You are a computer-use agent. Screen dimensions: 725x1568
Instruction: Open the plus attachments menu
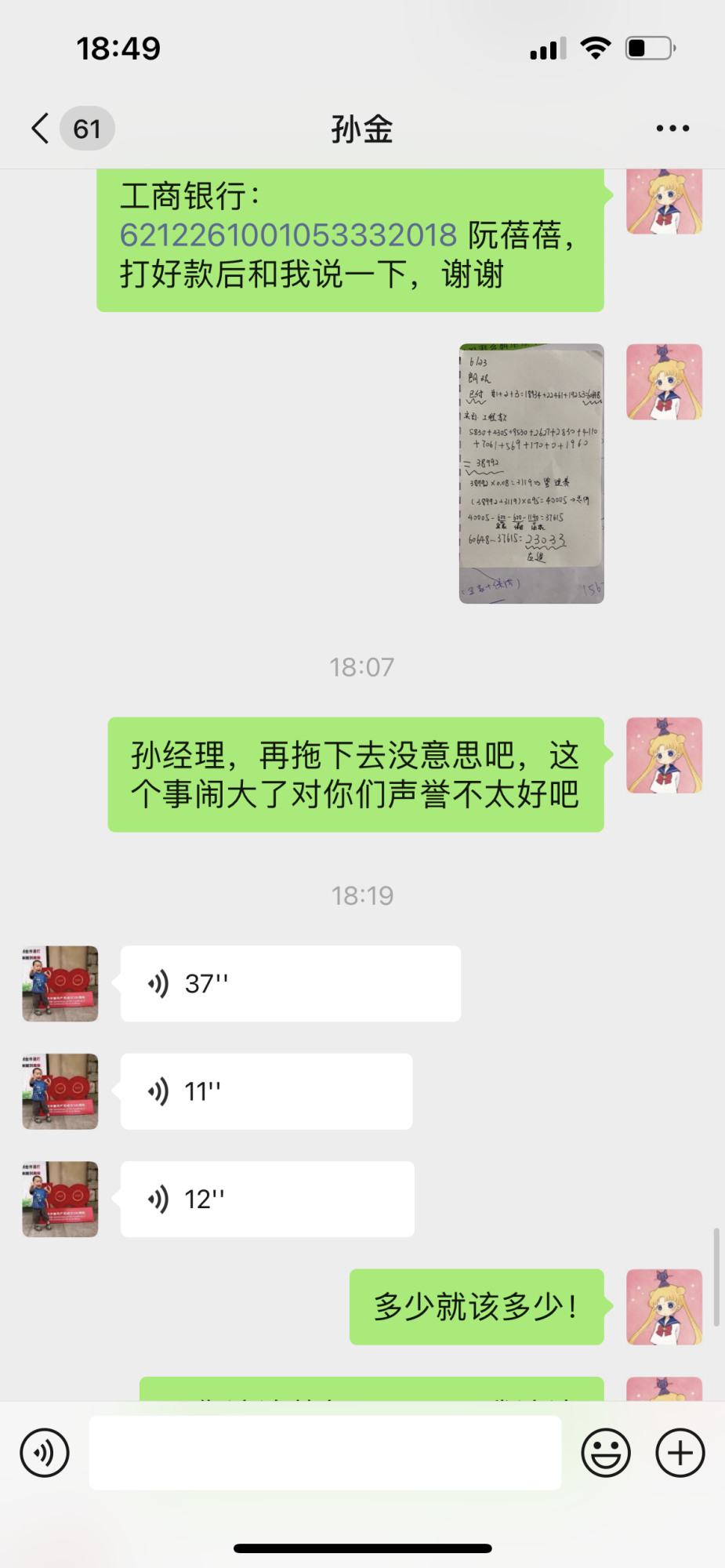coord(680,1453)
